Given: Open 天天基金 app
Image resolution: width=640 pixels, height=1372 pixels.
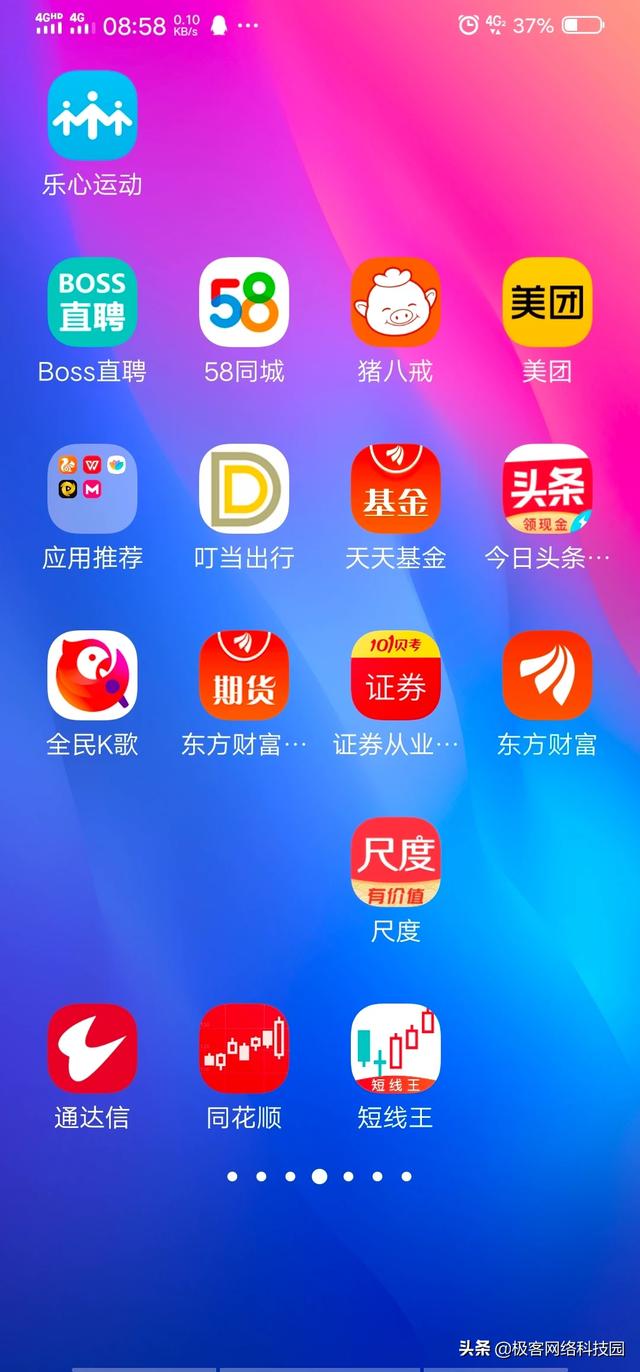Looking at the screenshot, I should point(395,488).
